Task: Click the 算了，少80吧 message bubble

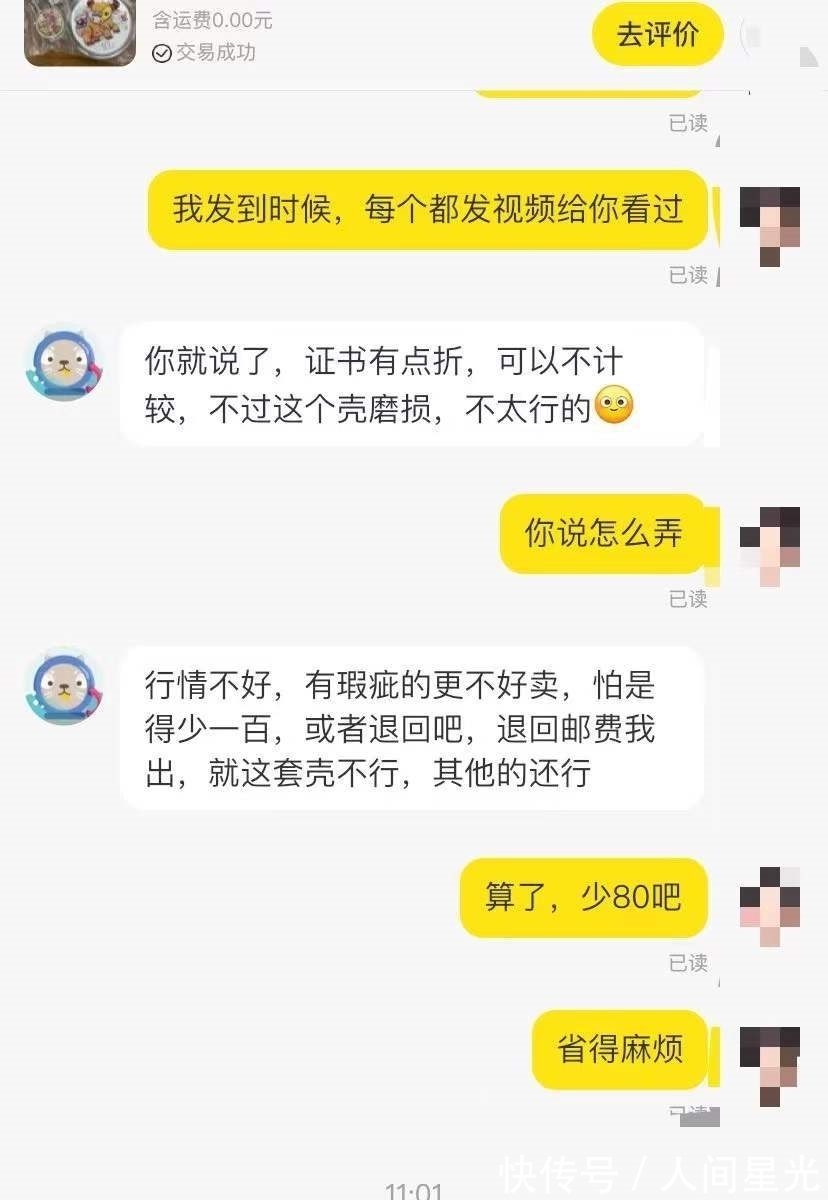Action: (x=583, y=897)
